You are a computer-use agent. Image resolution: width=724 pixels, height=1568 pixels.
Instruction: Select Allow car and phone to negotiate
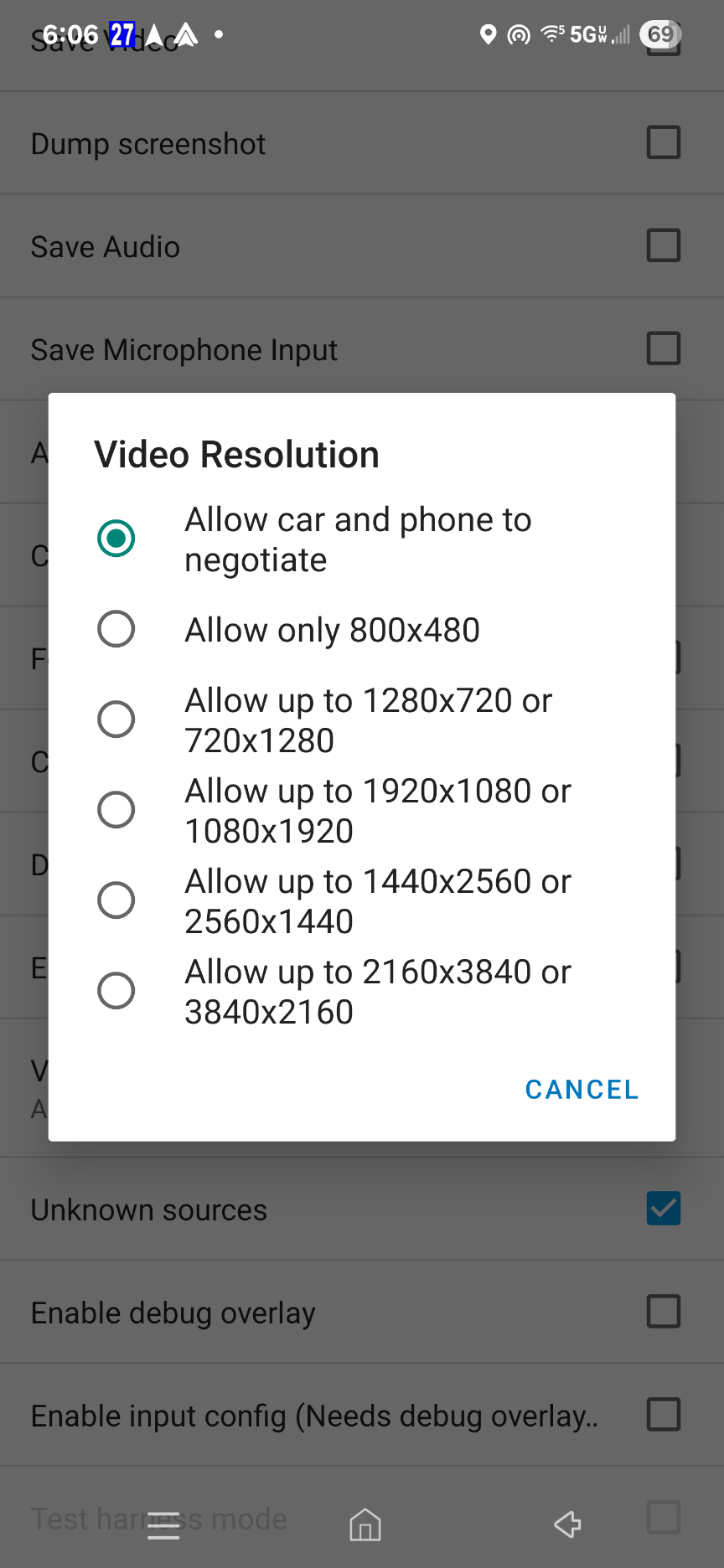[362, 539]
